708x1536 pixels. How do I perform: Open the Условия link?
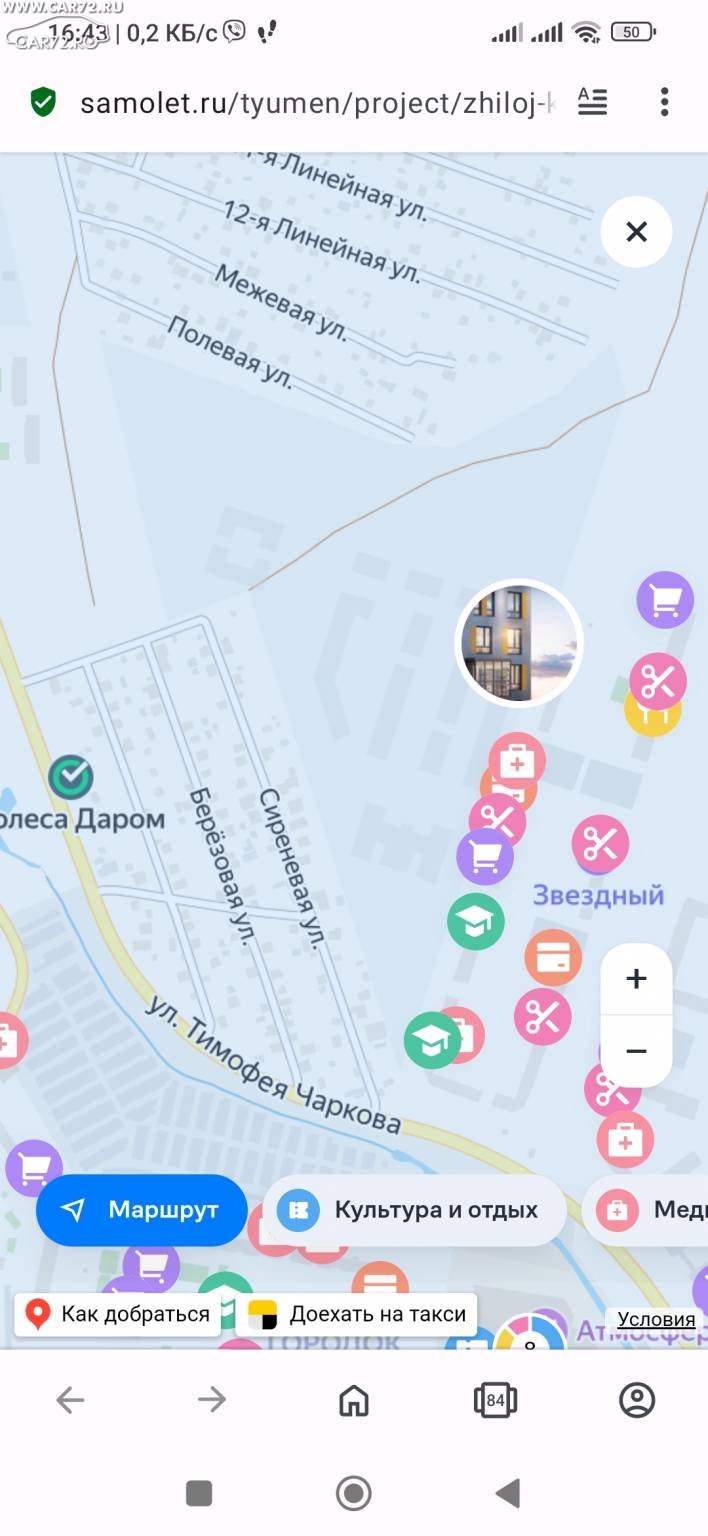pos(656,1319)
